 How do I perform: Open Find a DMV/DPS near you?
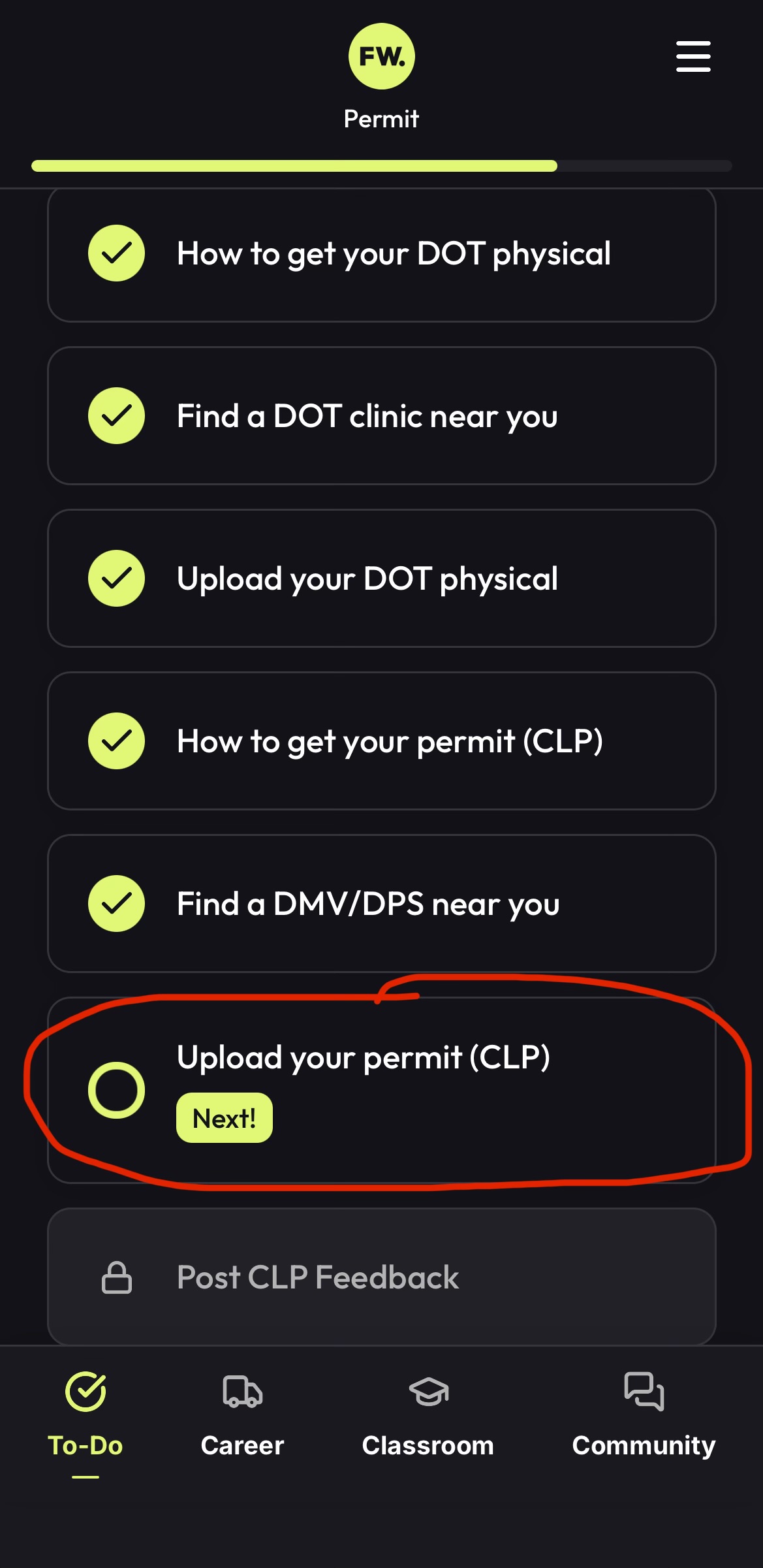[382, 904]
